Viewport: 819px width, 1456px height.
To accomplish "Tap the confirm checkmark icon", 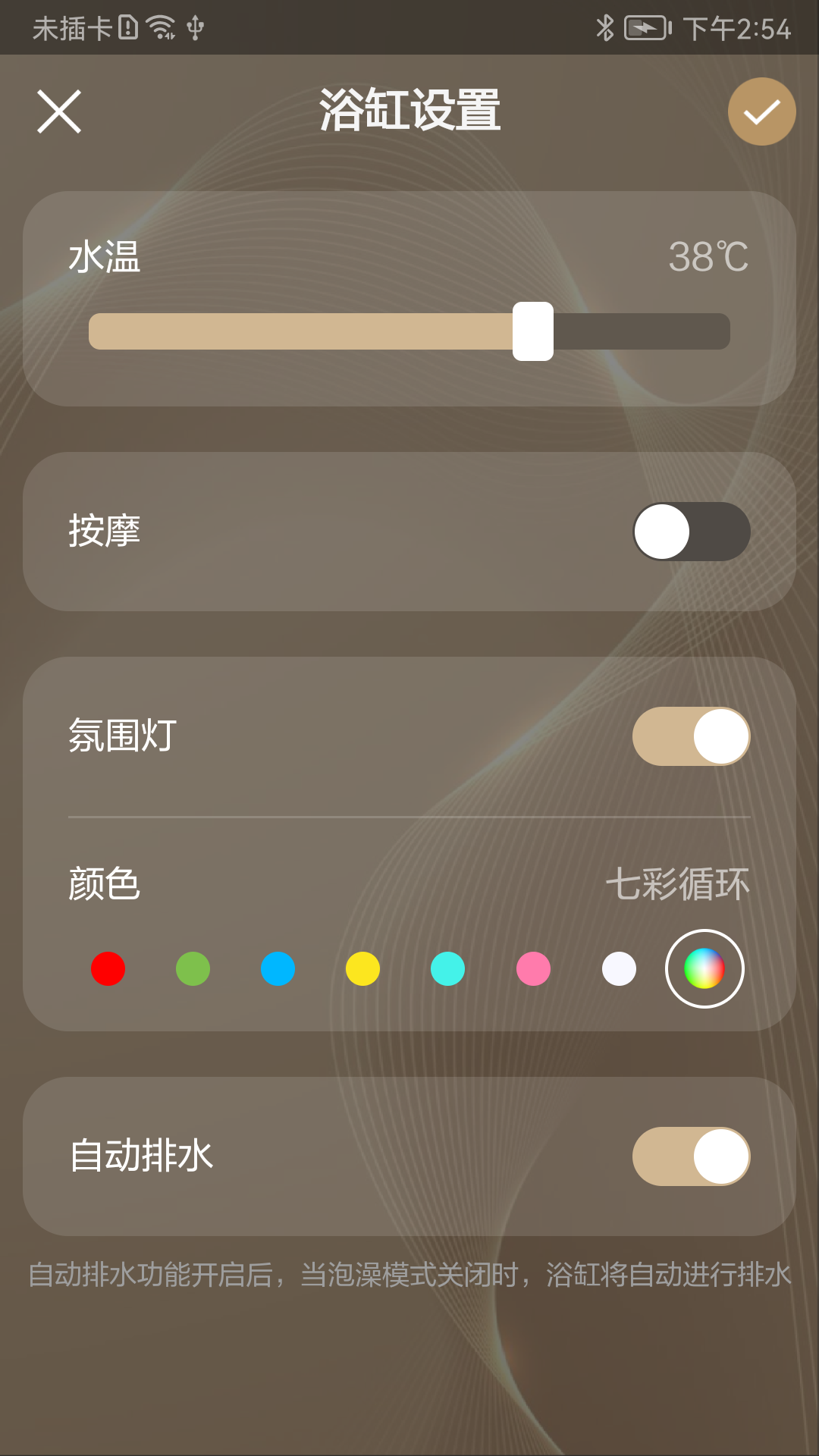I will pyautogui.click(x=761, y=111).
